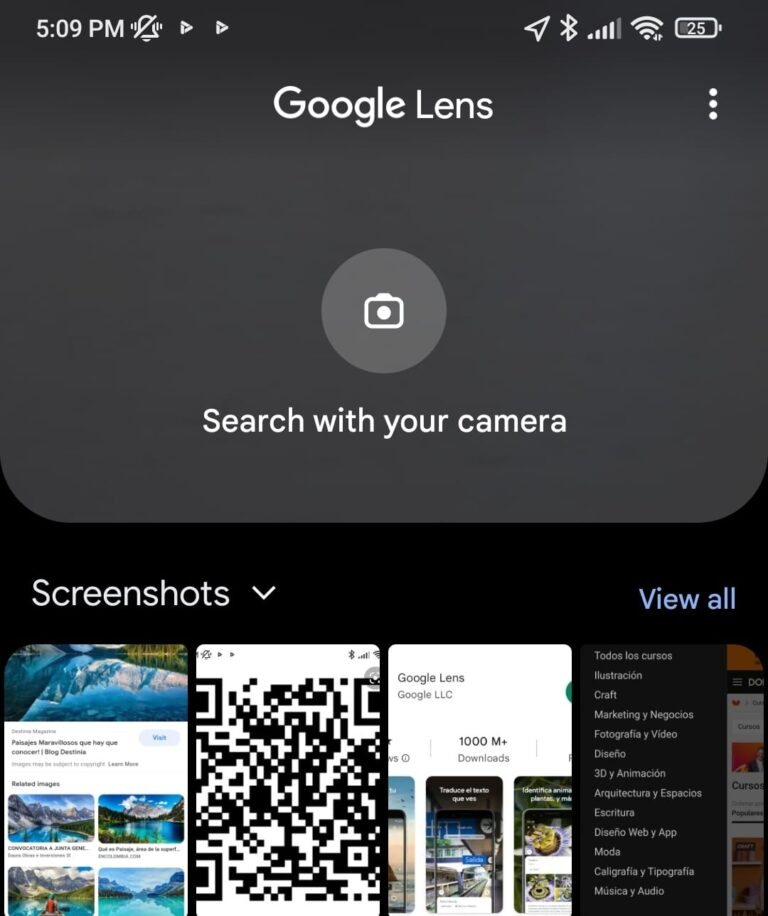This screenshot has width=768, height=916.
Task: Tap the Visit button in the first screenshot
Action: click(x=158, y=738)
